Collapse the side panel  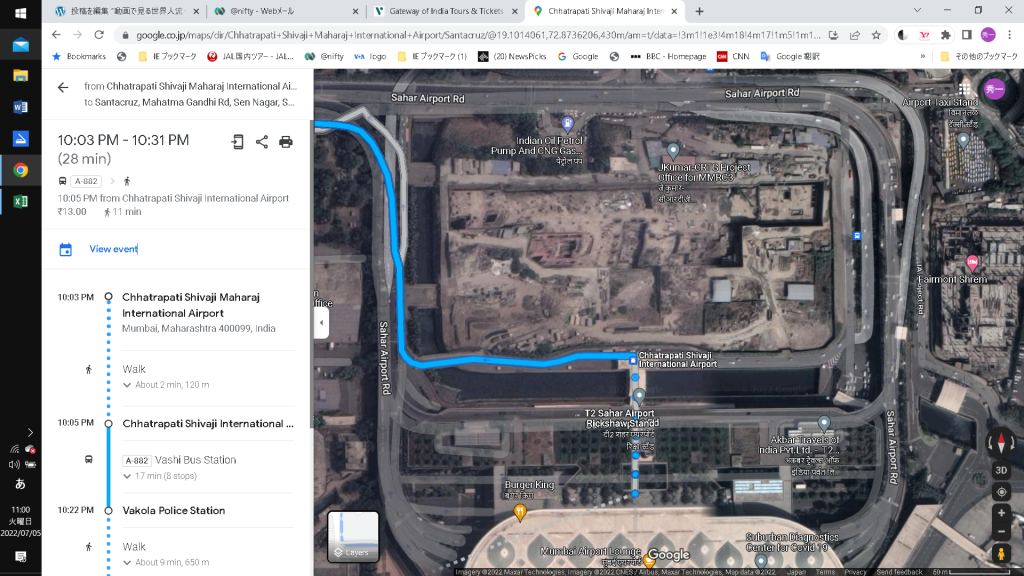pos(321,322)
